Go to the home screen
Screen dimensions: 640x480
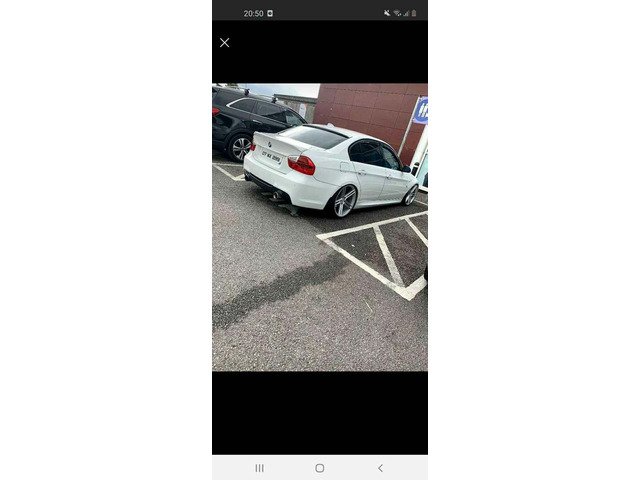click(320, 468)
